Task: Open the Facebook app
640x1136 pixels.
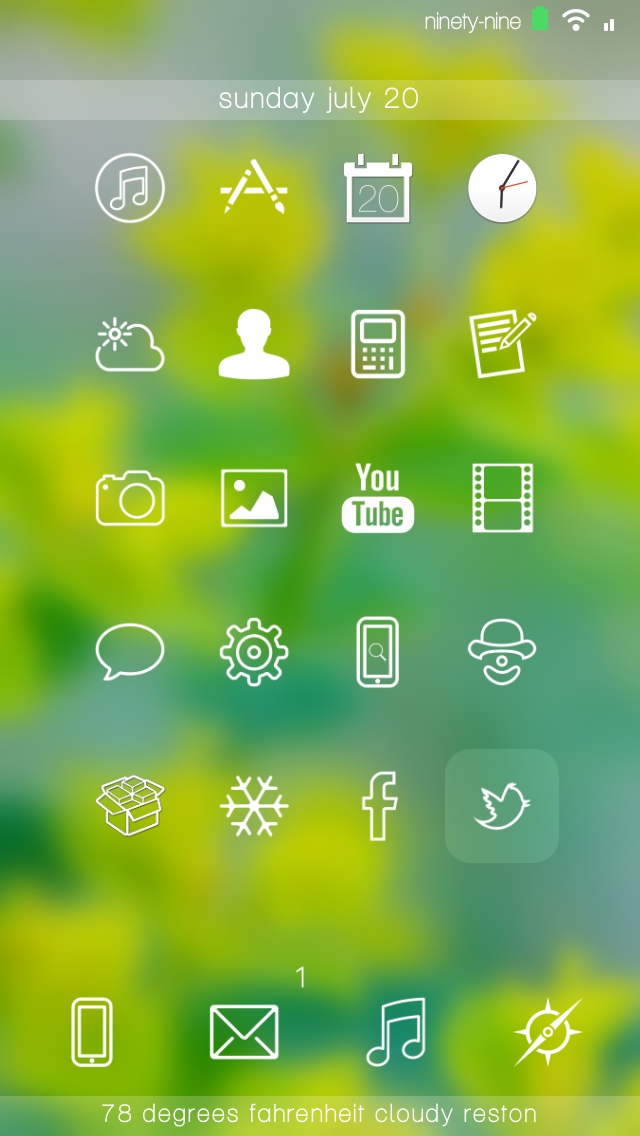Action: [379, 806]
